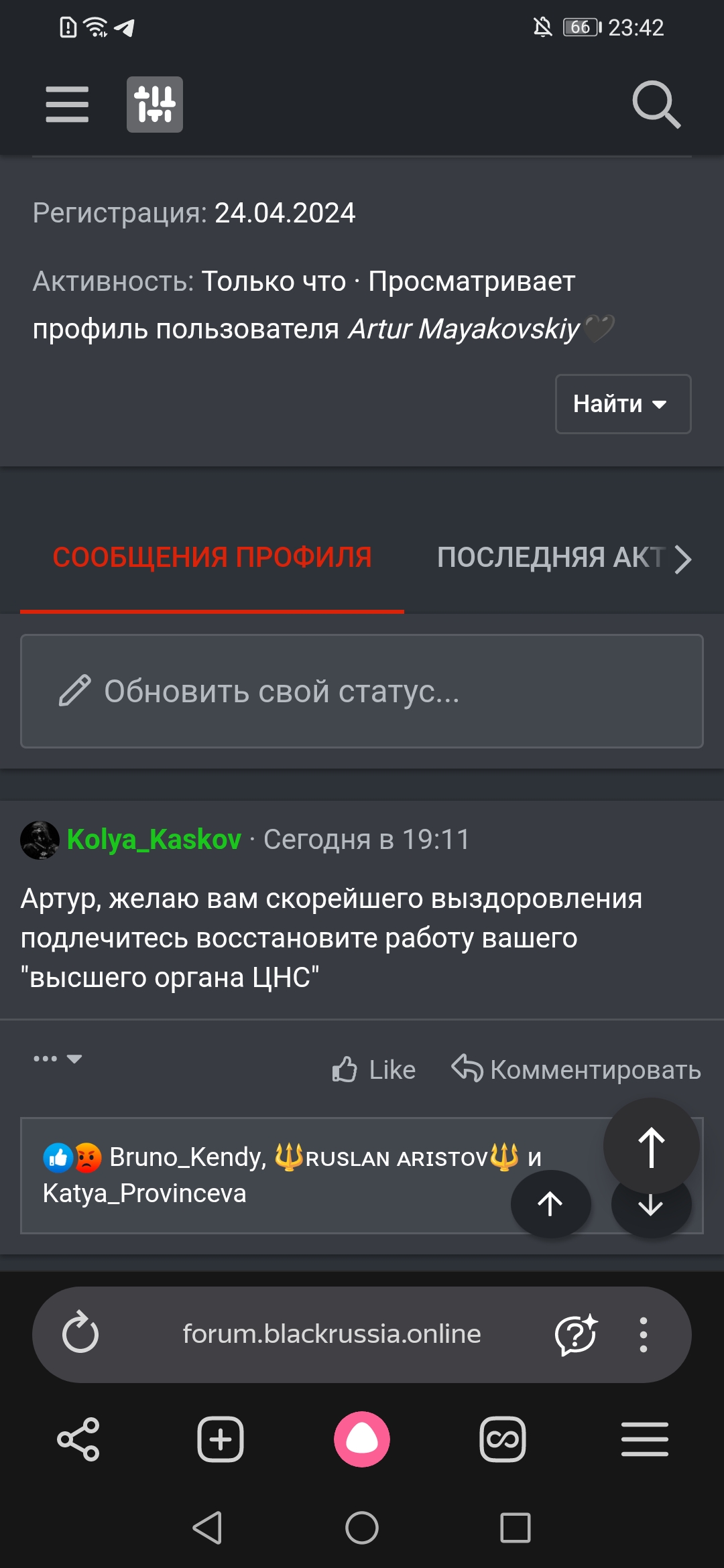This screenshot has height=1568, width=724.
Task: Open the forum hamburger menu
Action: [67, 105]
